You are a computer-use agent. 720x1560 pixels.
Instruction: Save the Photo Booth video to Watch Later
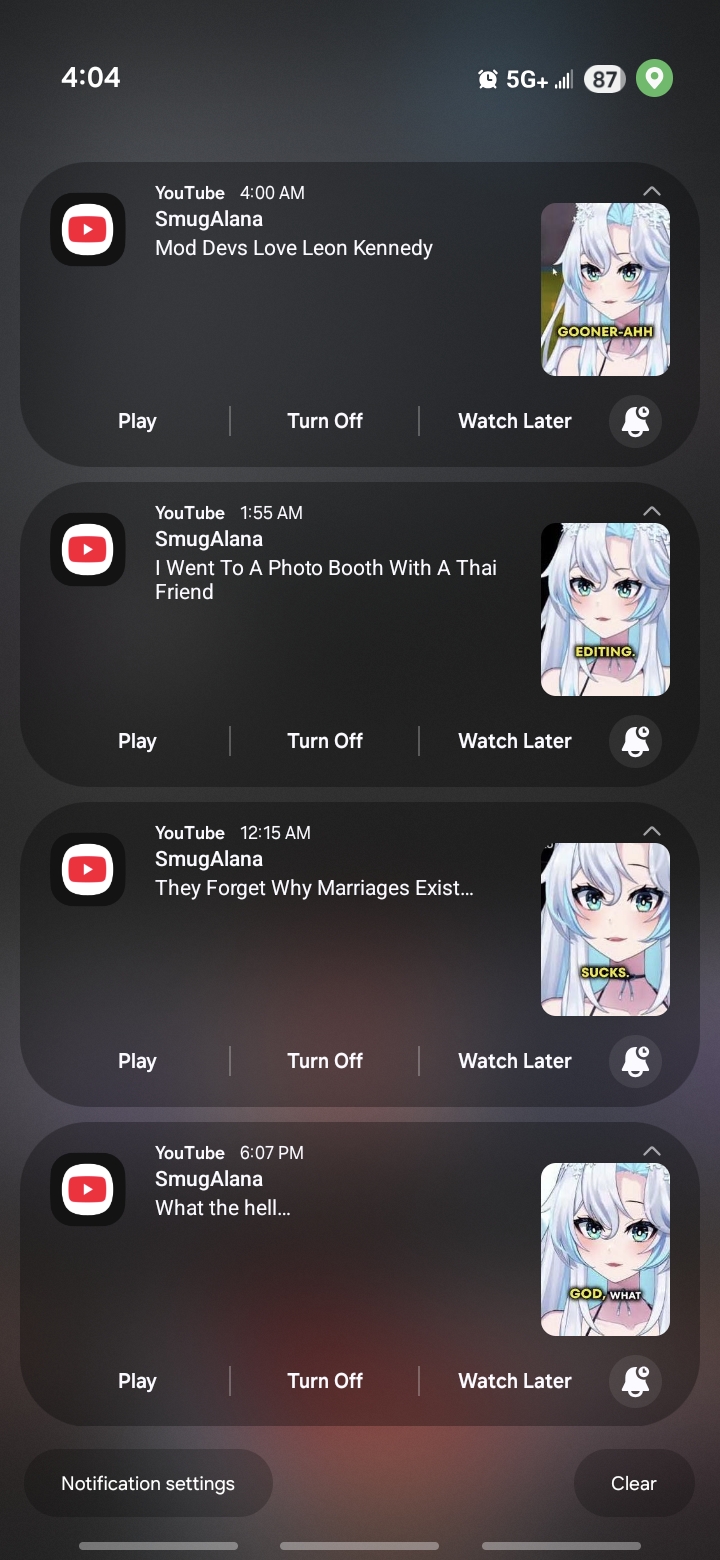click(x=514, y=741)
